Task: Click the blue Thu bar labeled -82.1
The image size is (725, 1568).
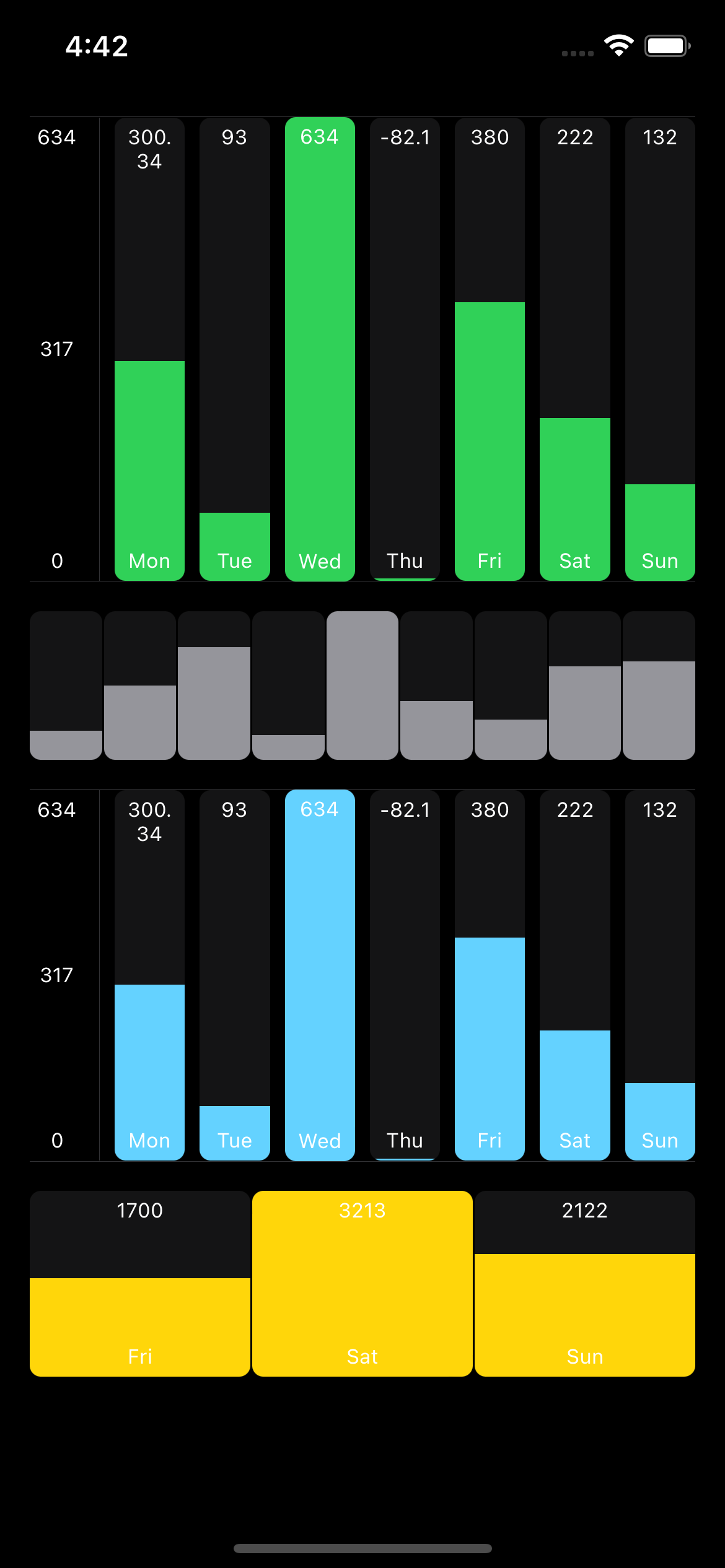Action: pyautogui.click(x=404, y=991)
